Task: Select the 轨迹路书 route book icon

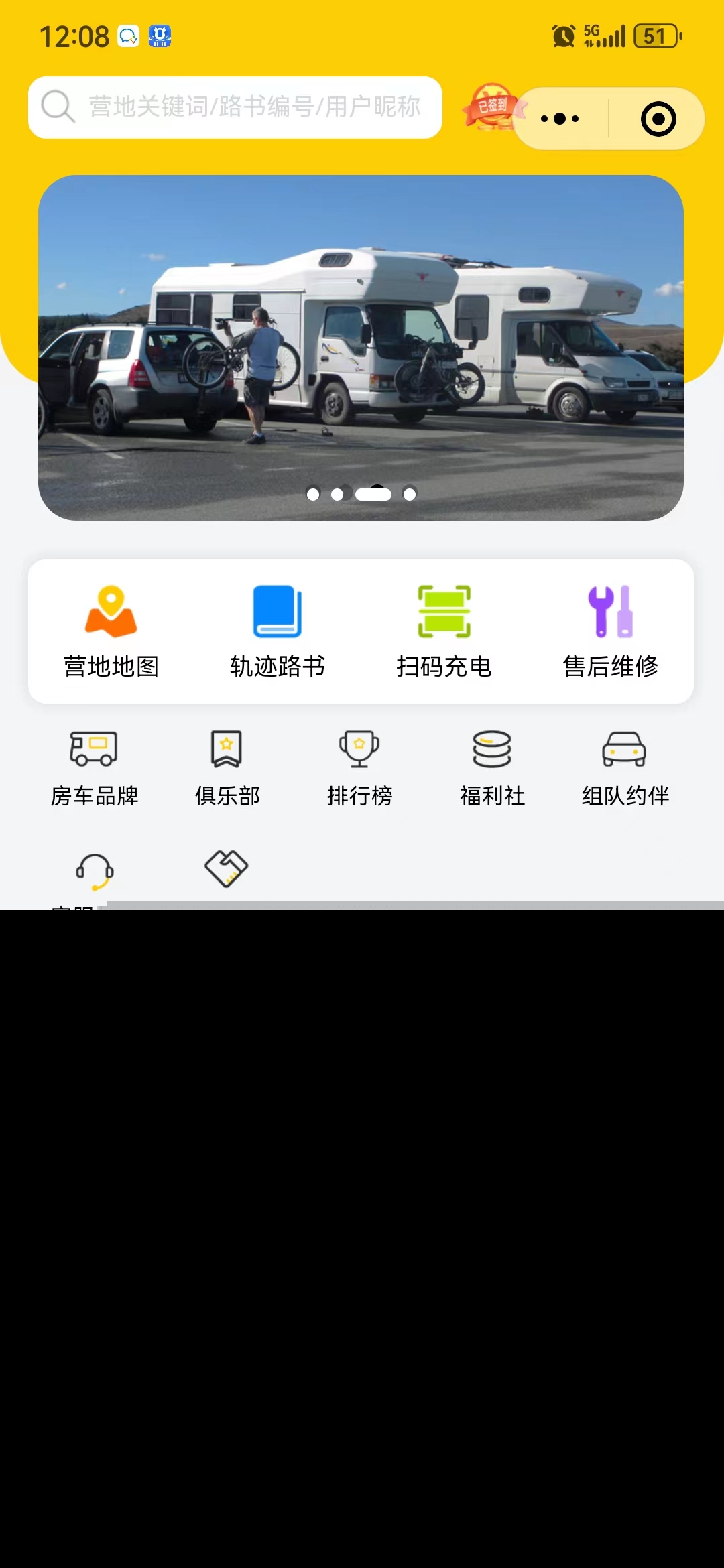Action: (276, 630)
